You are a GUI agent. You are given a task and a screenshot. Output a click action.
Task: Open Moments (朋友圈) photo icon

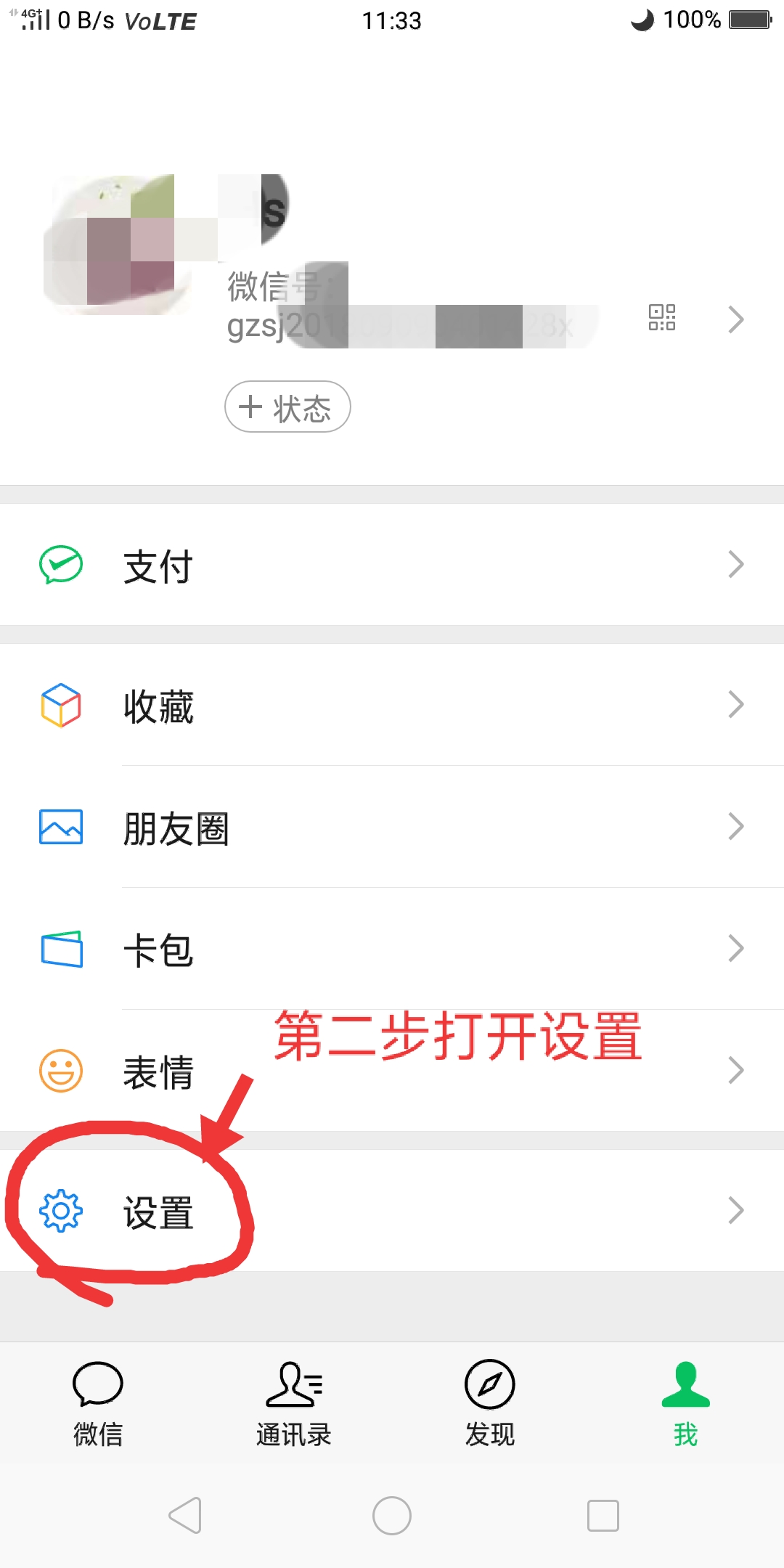(x=62, y=825)
